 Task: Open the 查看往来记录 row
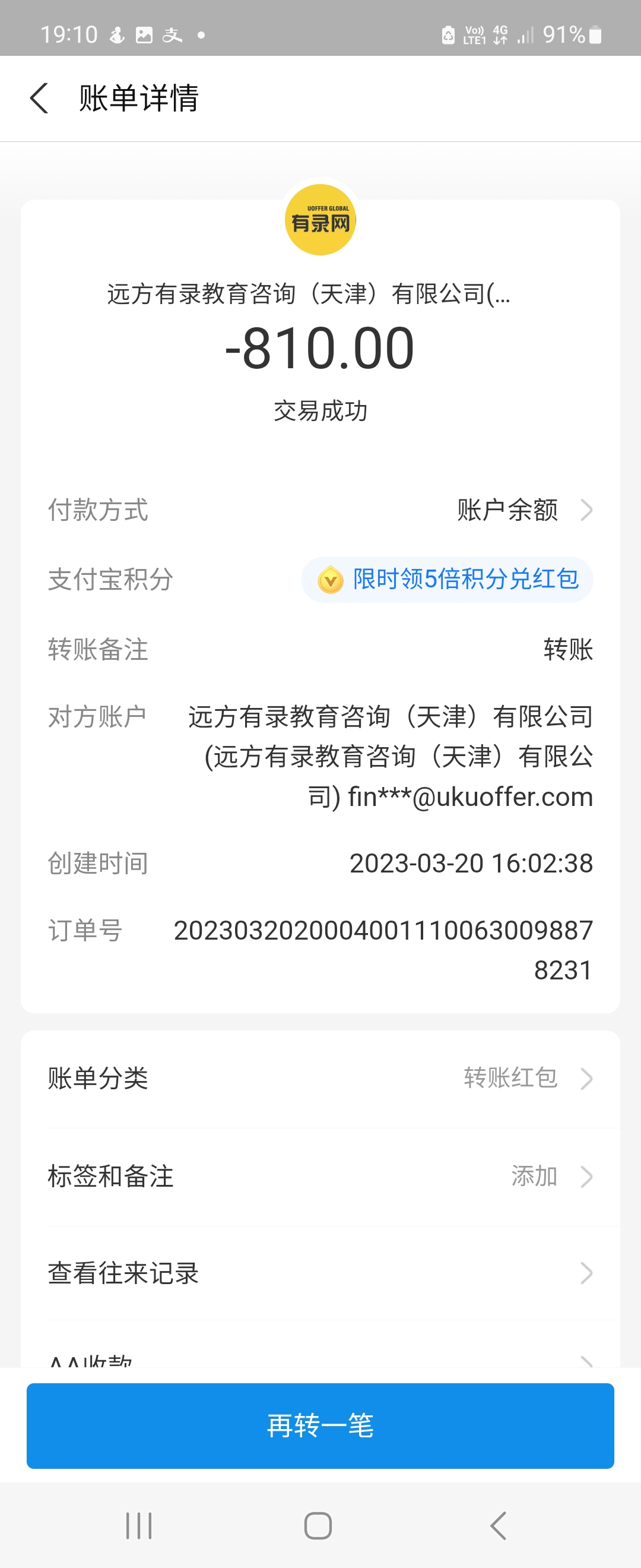point(320,1273)
